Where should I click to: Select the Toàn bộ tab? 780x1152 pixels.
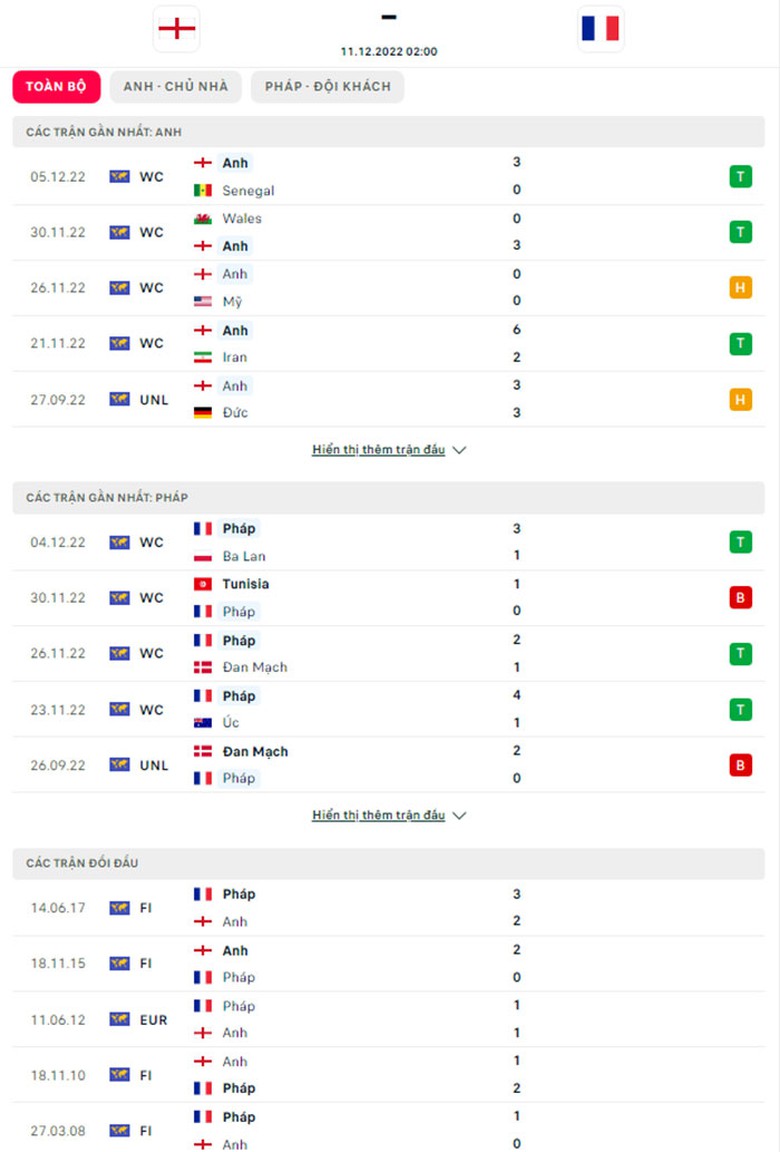coord(56,86)
